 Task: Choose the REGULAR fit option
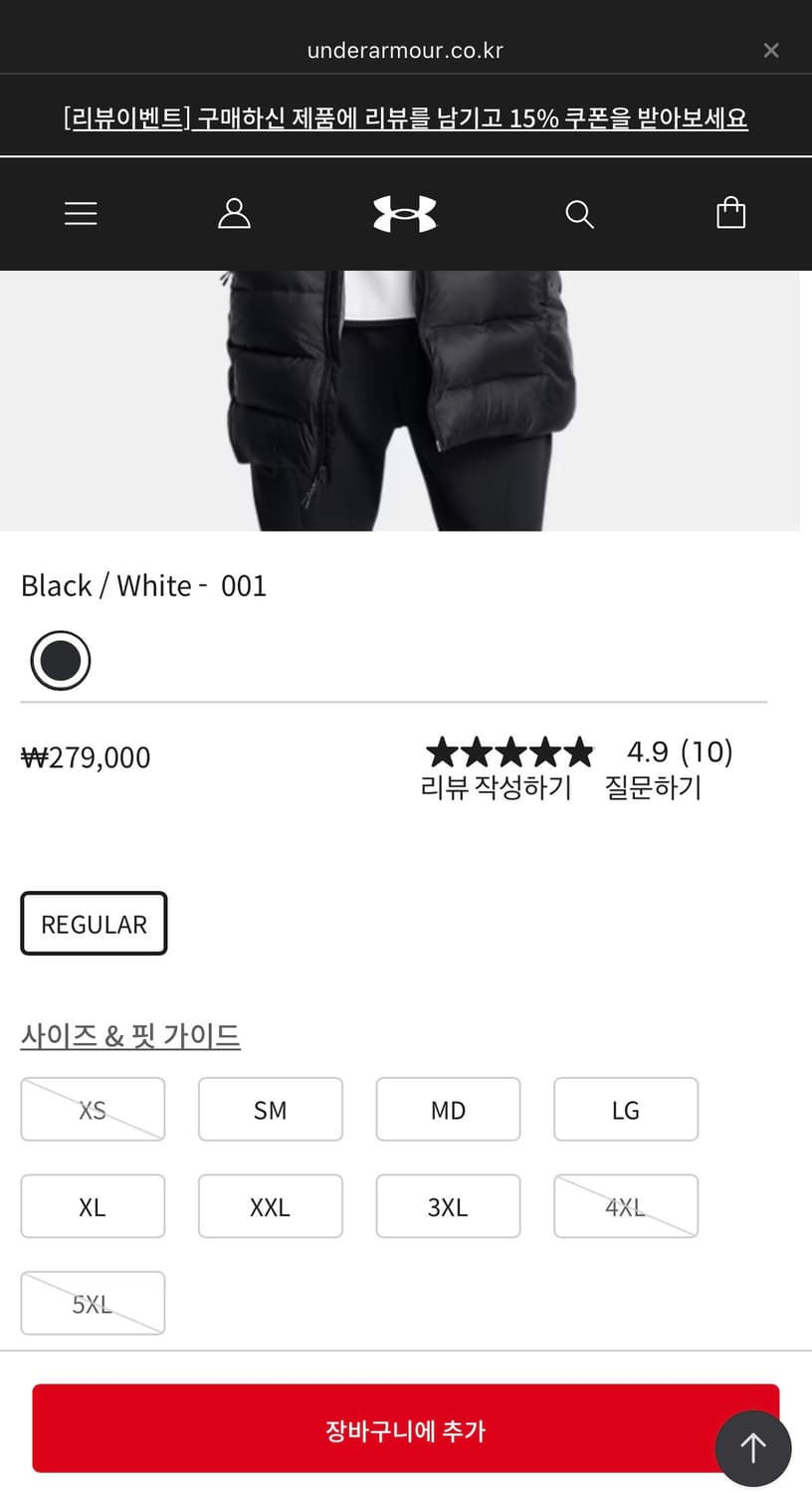click(x=93, y=923)
